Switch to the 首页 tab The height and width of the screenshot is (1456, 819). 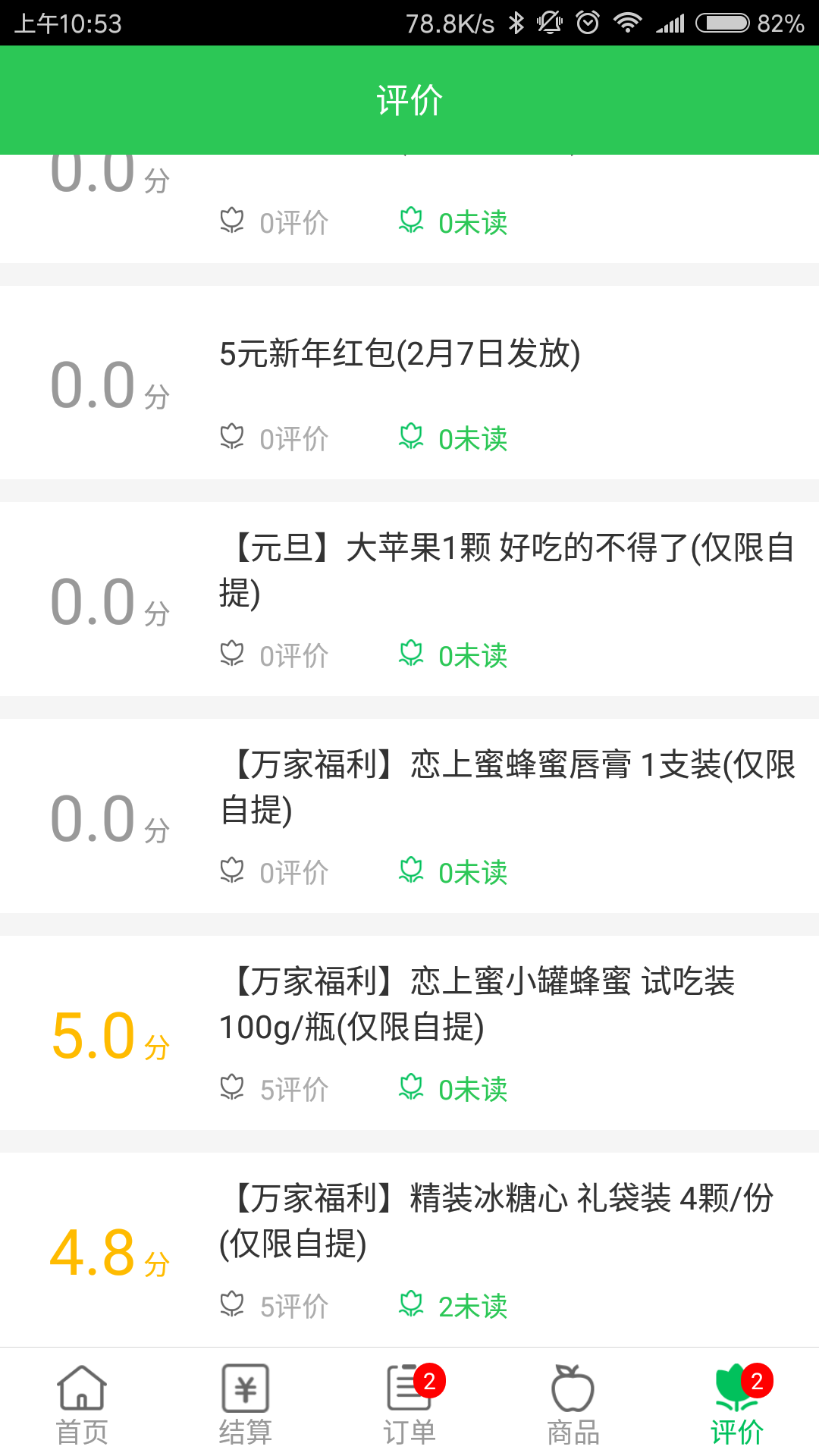pyautogui.click(x=82, y=1403)
